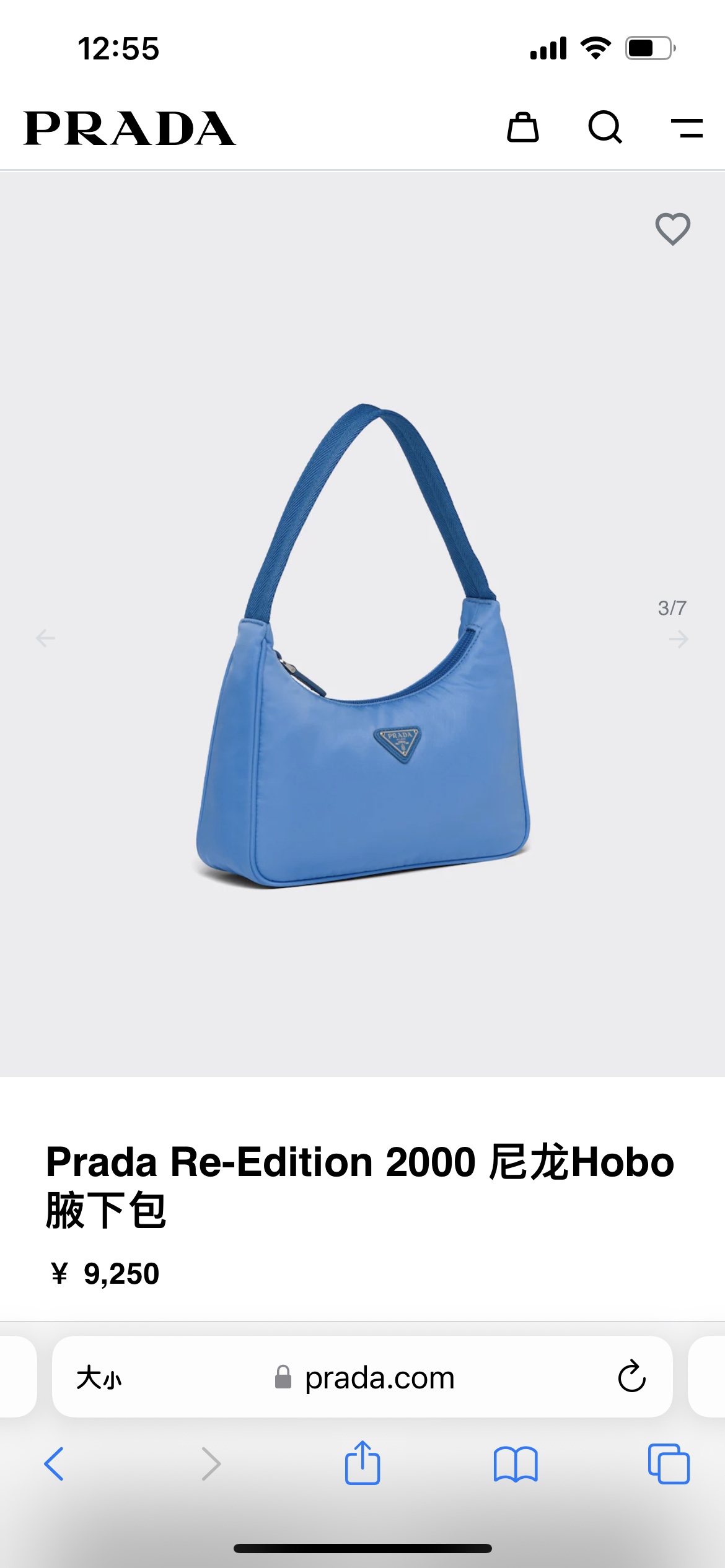This screenshot has width=725, height=1568.
Task: Open Safari bookmarks
Action: coord(516,1464)
